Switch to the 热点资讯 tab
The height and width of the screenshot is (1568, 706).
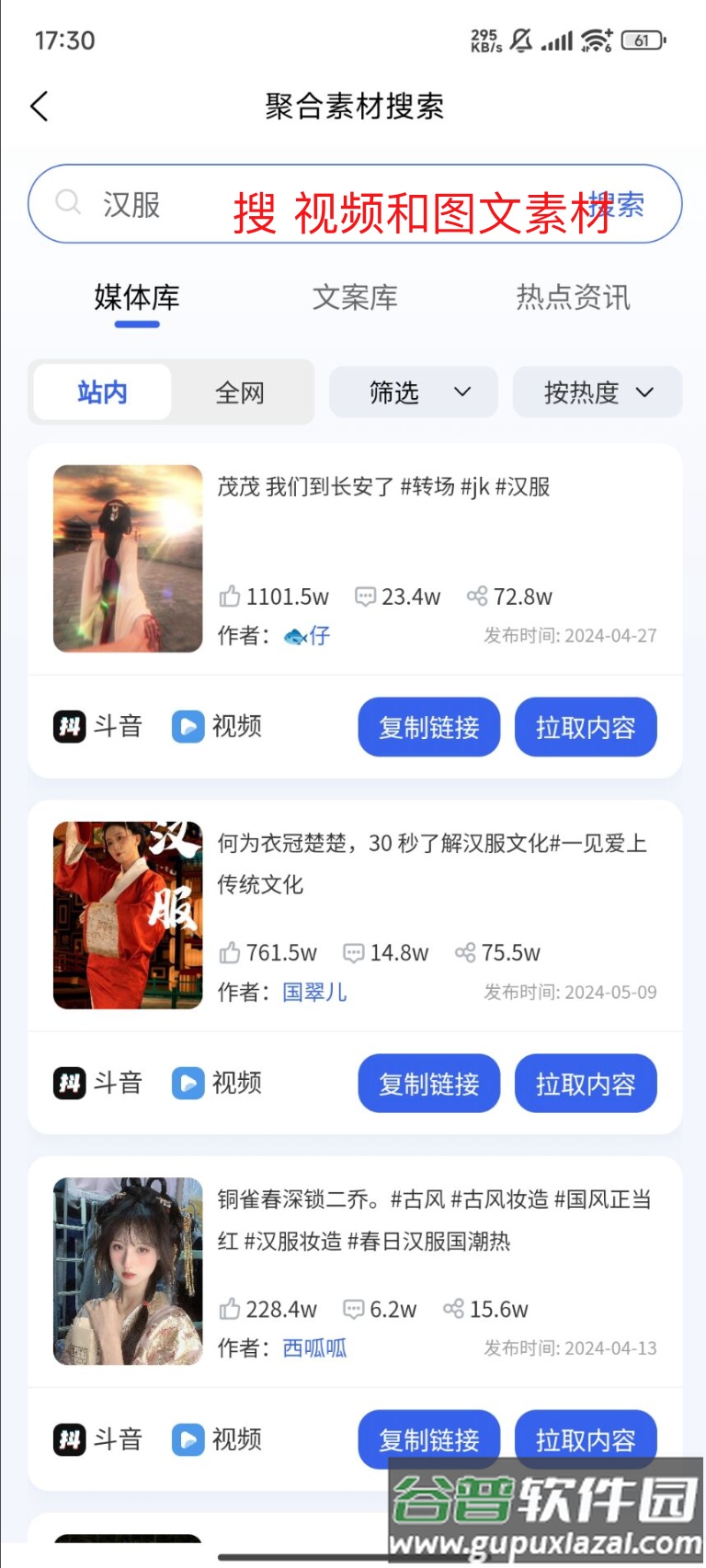tap(573, 298)
